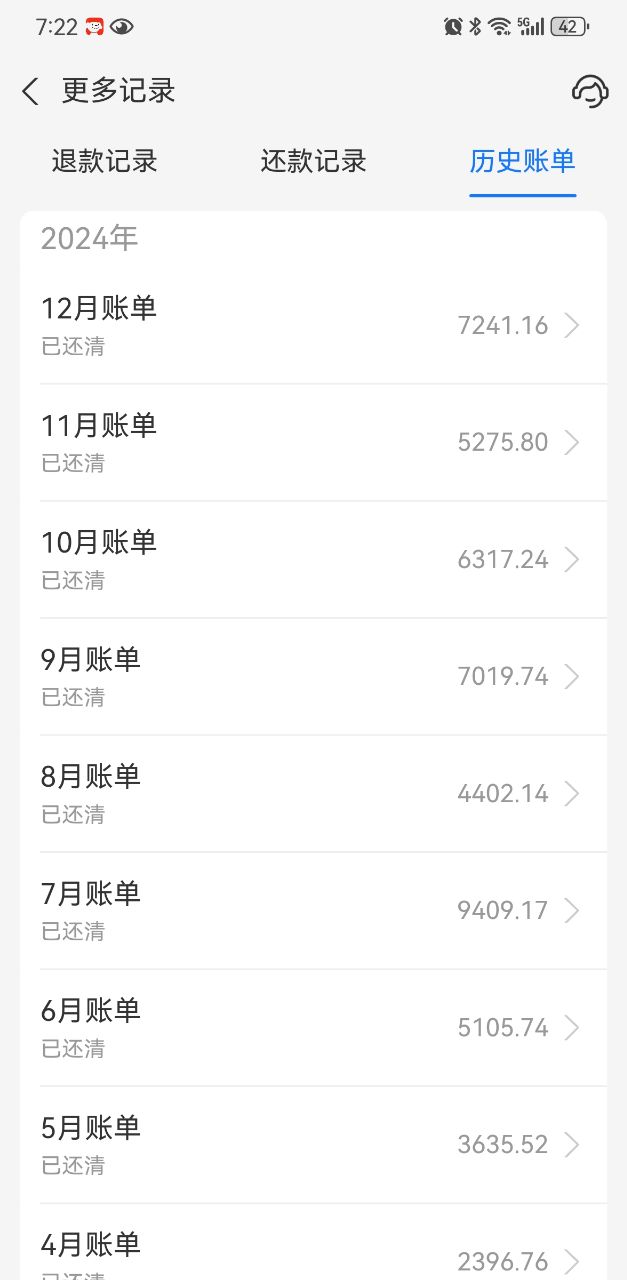View the 11月账单 details
This screenshot has width=627, height=1280.
coord(313,442)
